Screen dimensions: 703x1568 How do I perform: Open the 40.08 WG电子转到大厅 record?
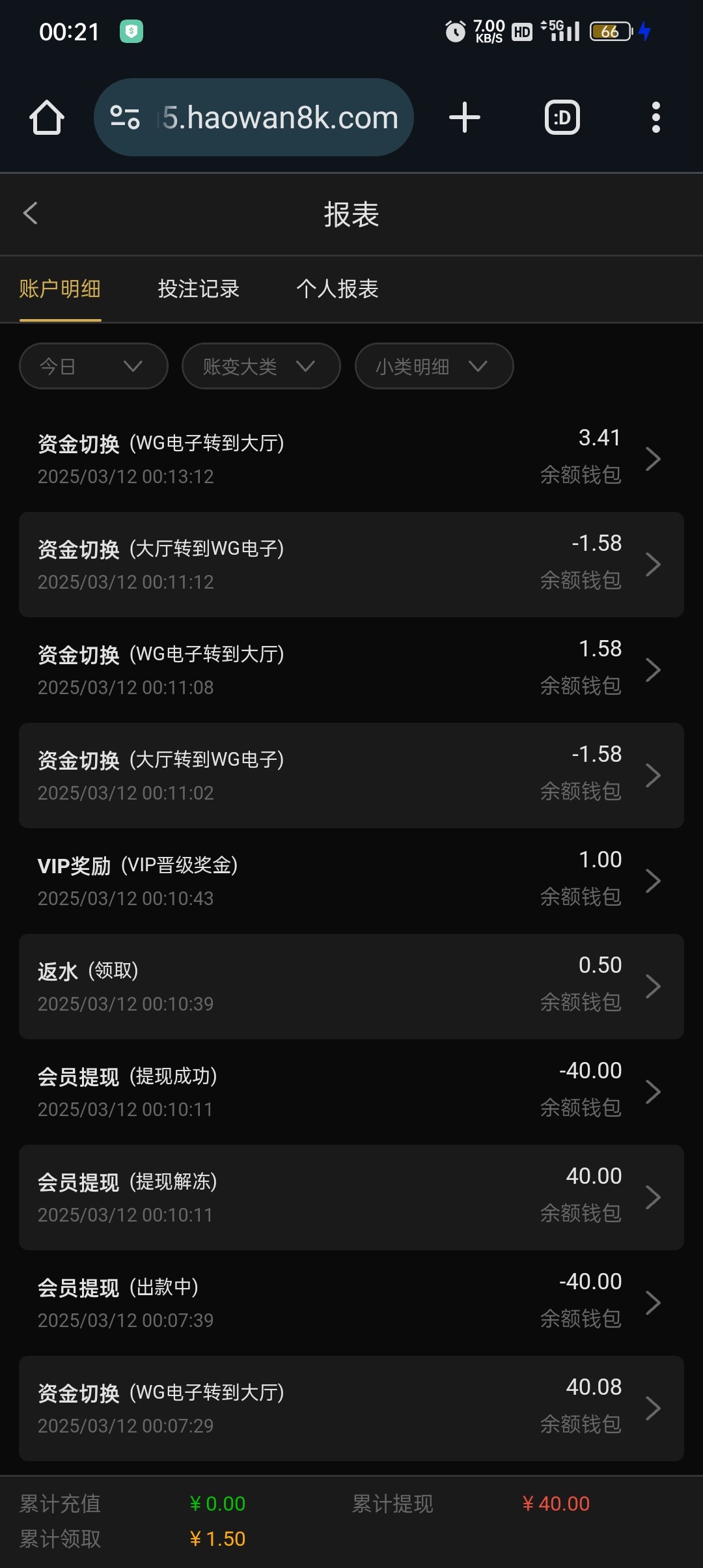pyautogui.click(x=351, y=1408)
